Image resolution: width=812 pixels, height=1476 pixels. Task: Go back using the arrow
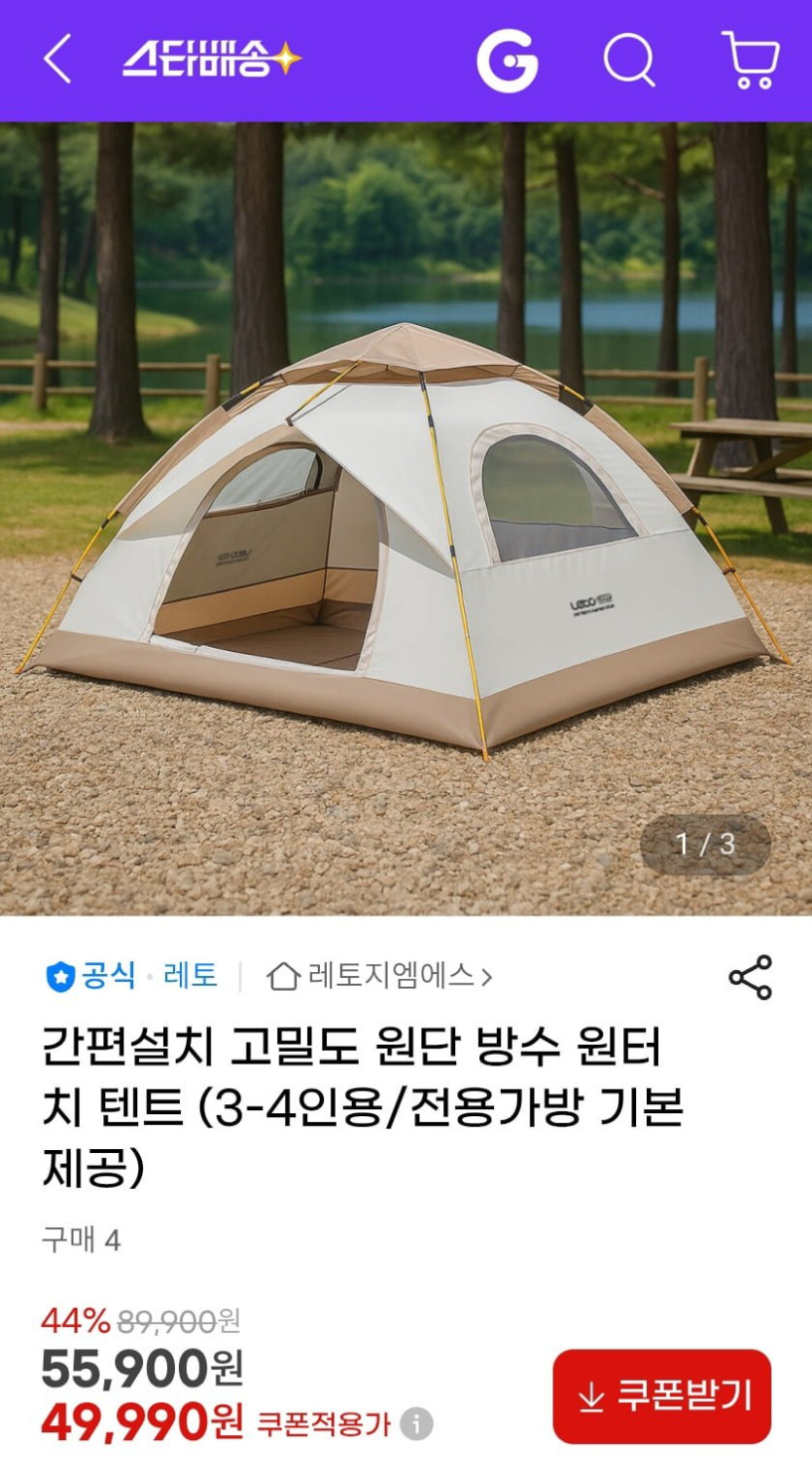pos(57,60)
